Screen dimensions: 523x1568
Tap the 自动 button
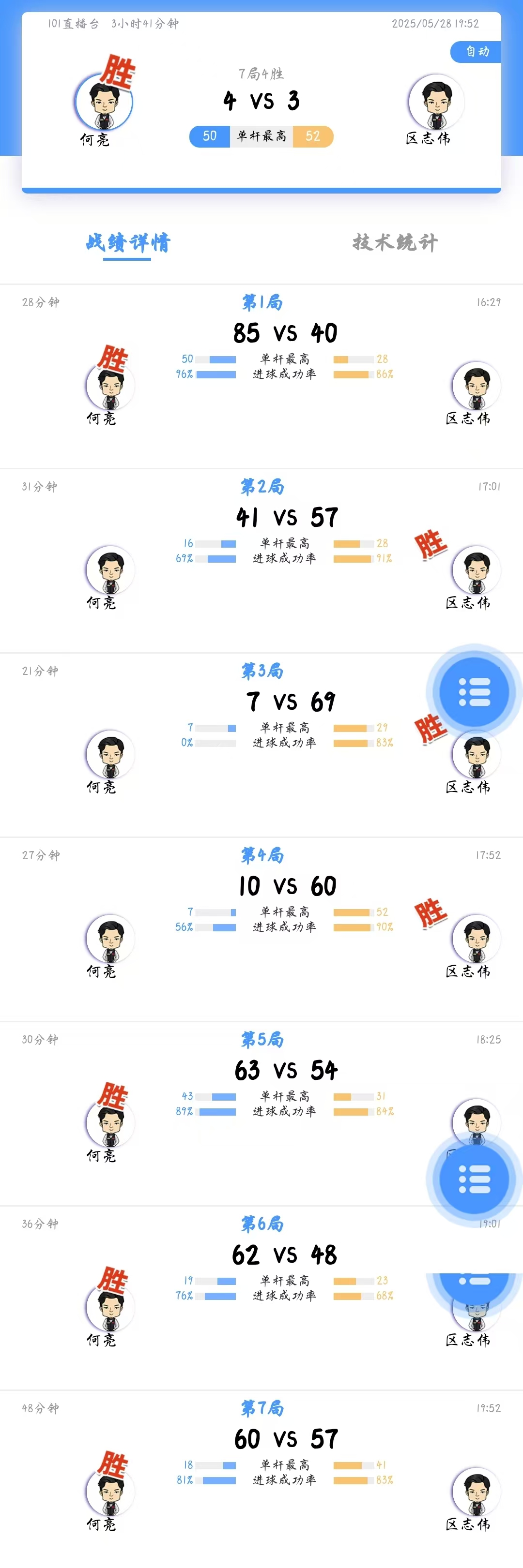(x=477, y=52)
